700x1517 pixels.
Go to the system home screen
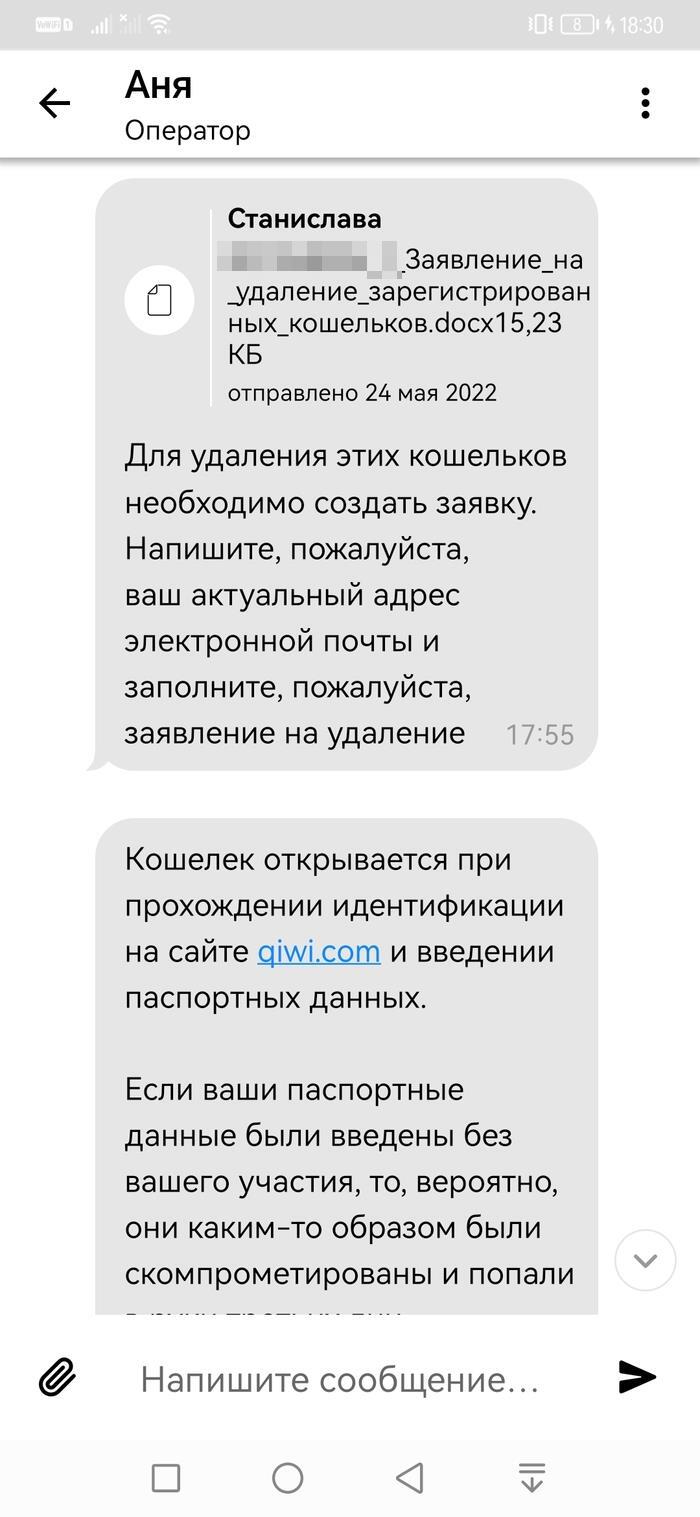click(288, 1477)
